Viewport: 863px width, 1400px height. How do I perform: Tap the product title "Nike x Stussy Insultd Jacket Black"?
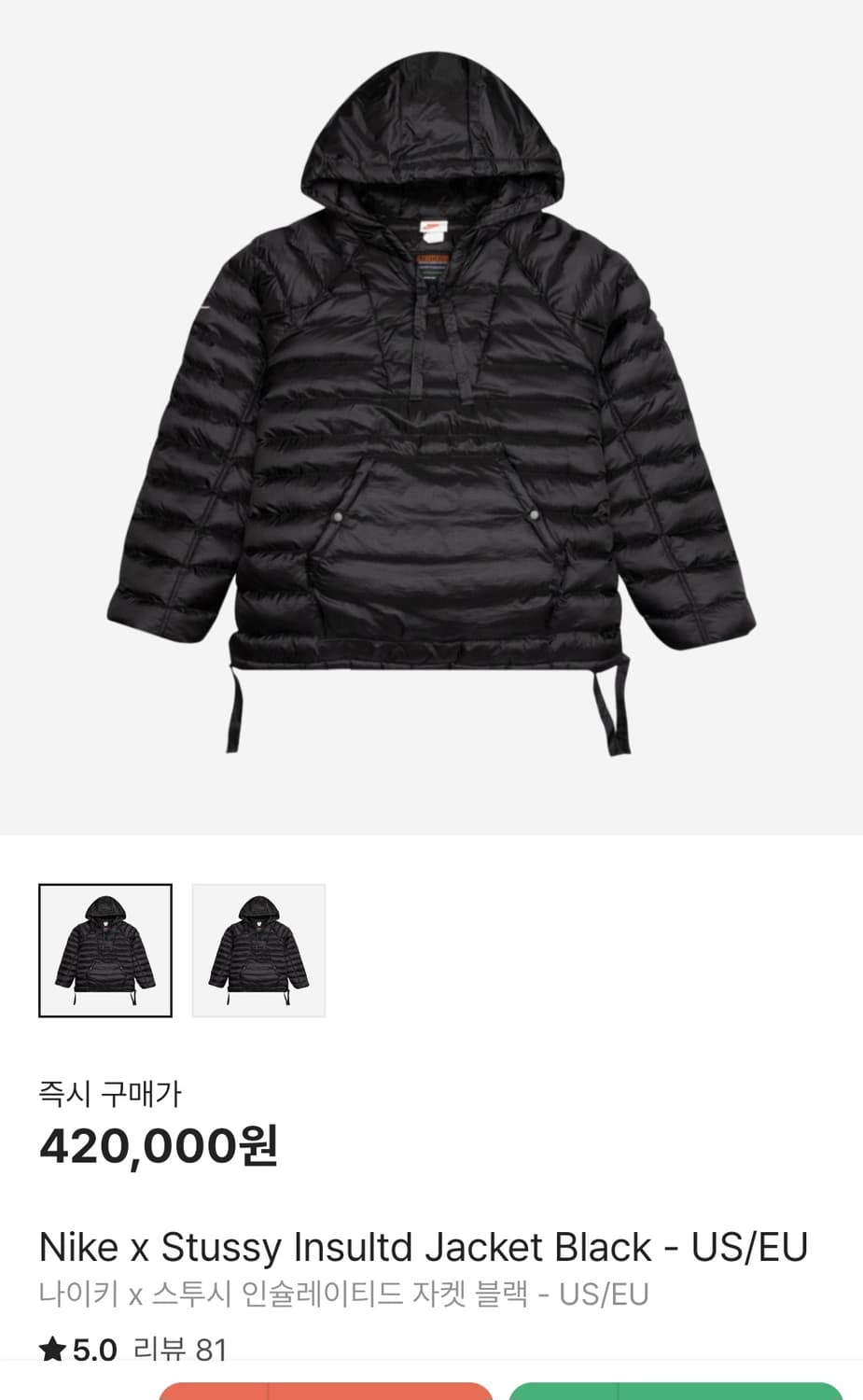point(308,1246)
